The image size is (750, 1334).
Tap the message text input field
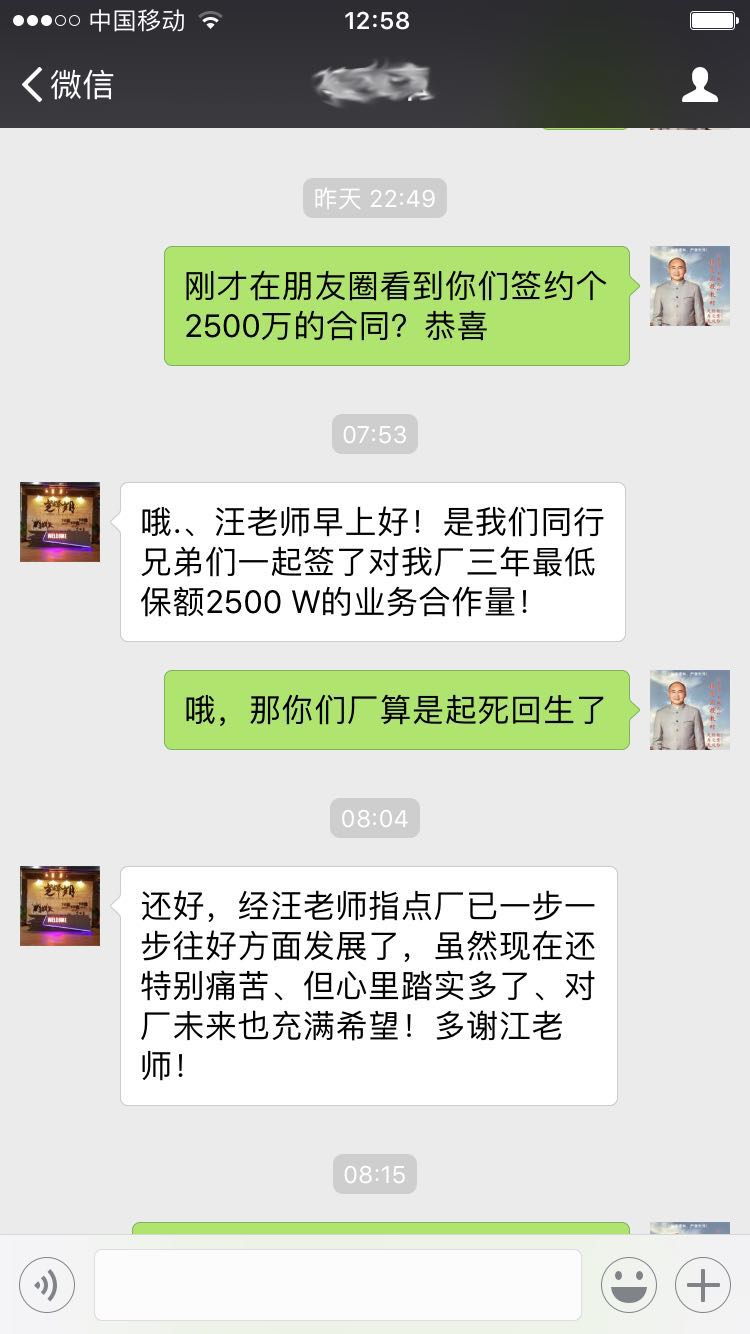point(338,1284)
